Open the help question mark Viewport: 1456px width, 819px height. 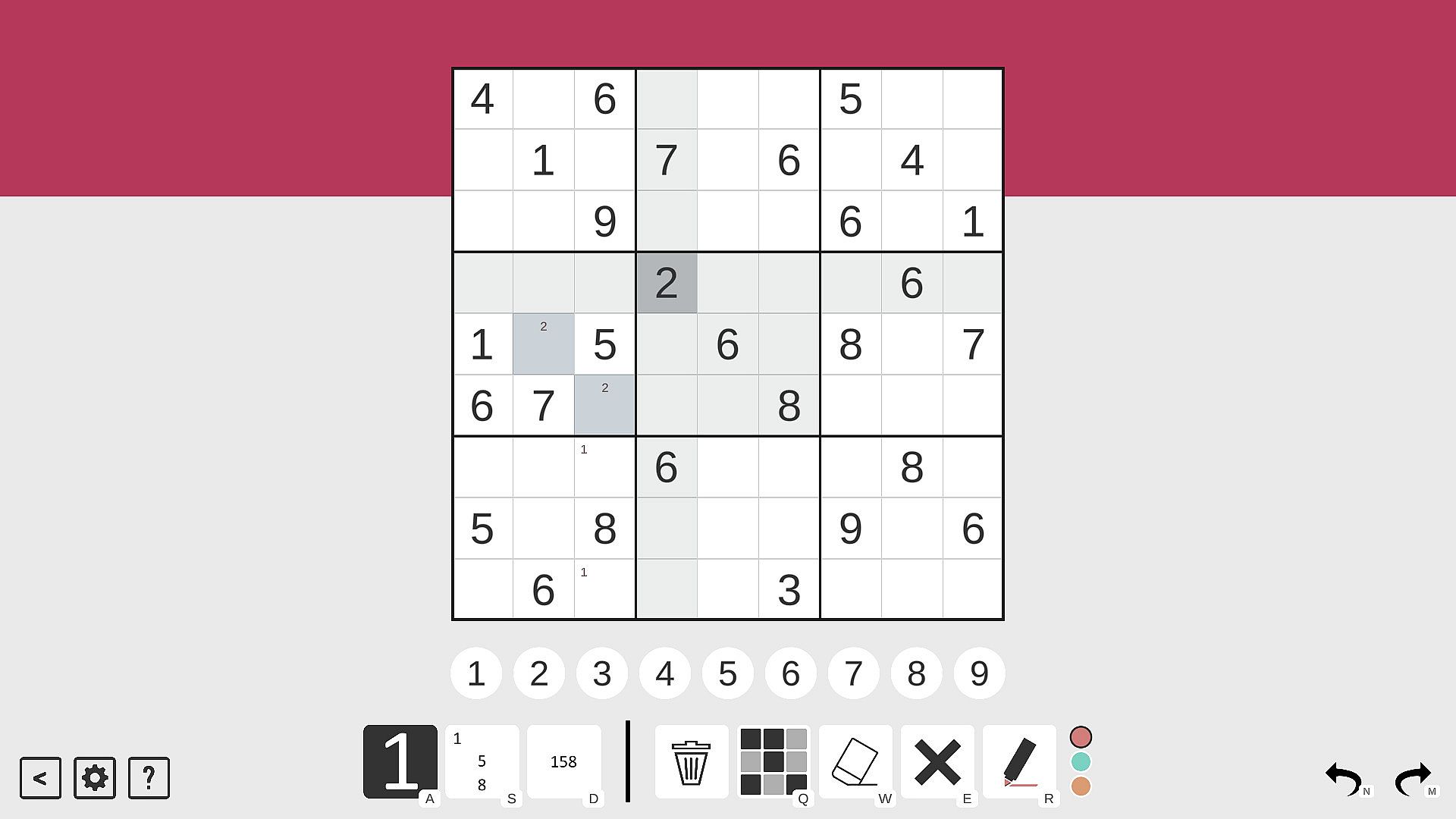pos(149,778)
